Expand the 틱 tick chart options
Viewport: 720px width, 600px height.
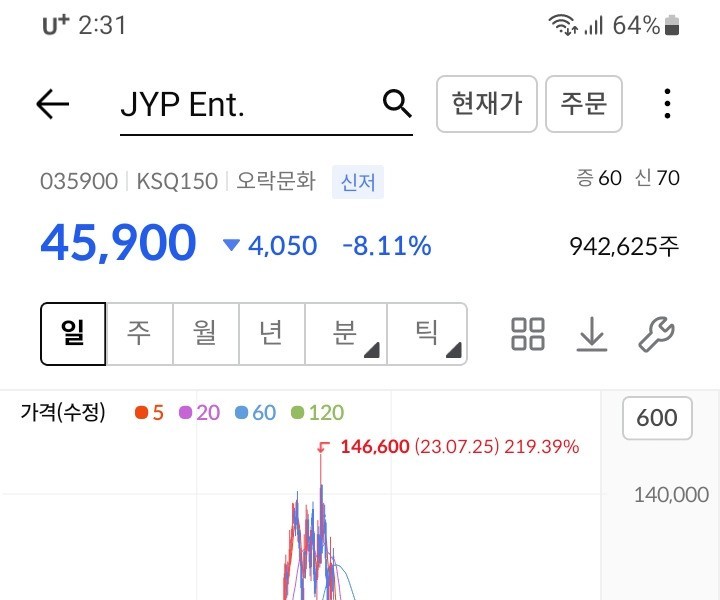(x=427, y=334)
